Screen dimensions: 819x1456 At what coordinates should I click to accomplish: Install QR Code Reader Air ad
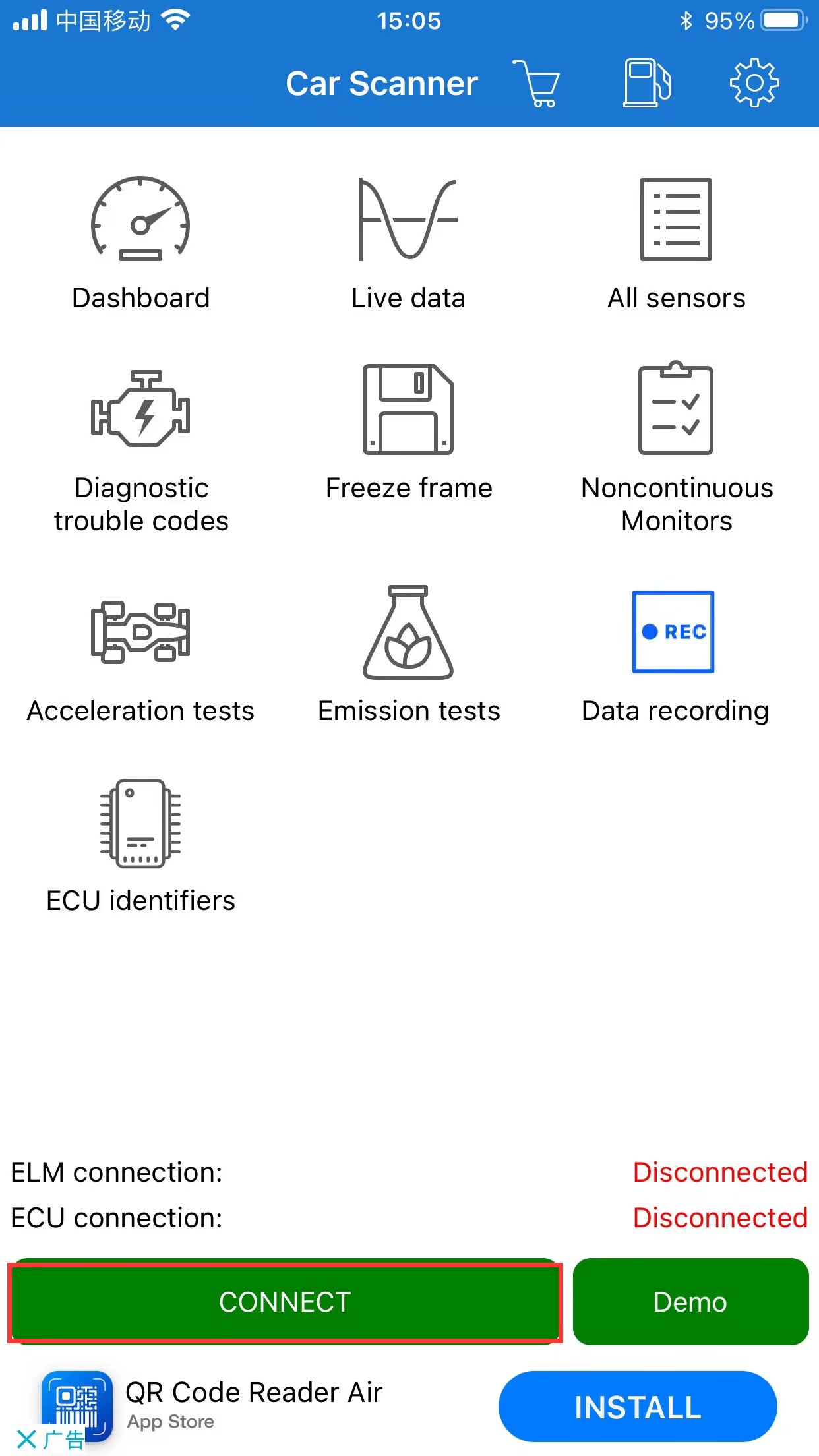(x=637, y=1407)
